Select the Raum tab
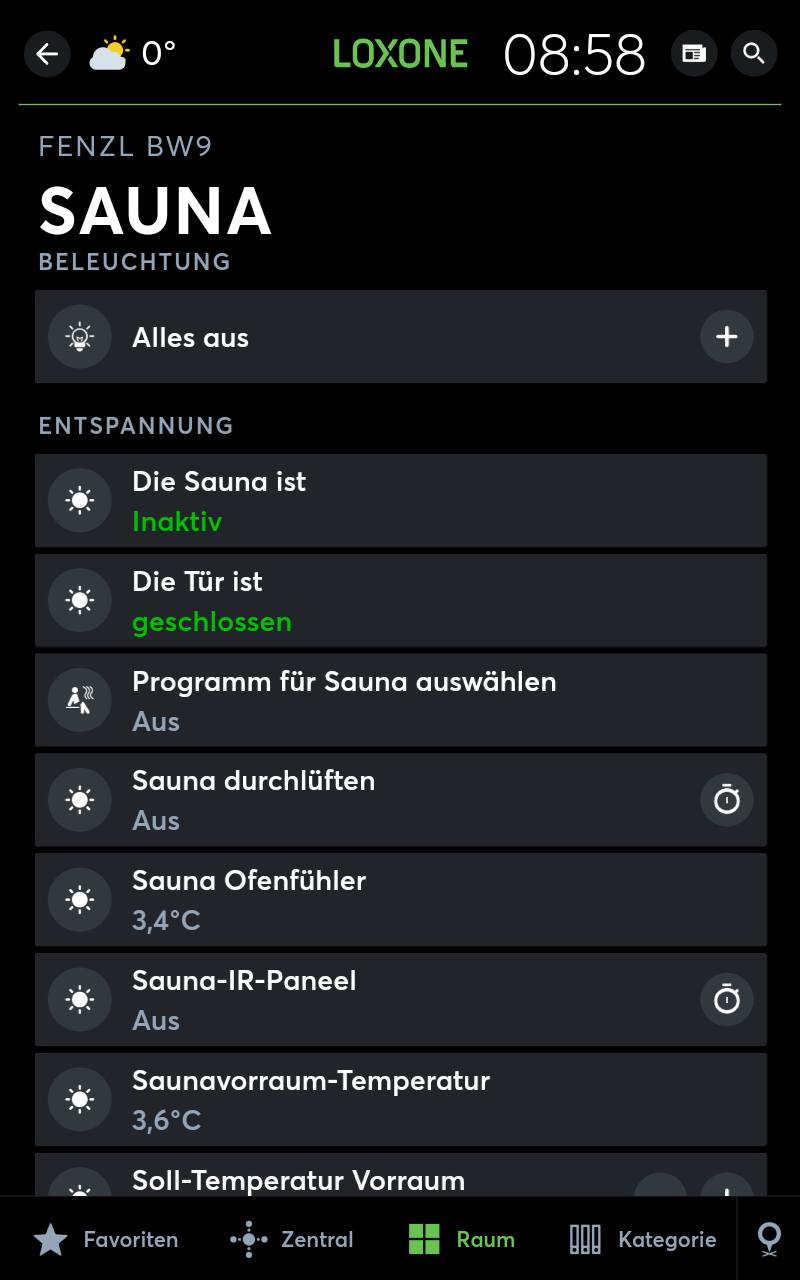This screenshot has width=800, height=1280. [x=461, y=1240]
